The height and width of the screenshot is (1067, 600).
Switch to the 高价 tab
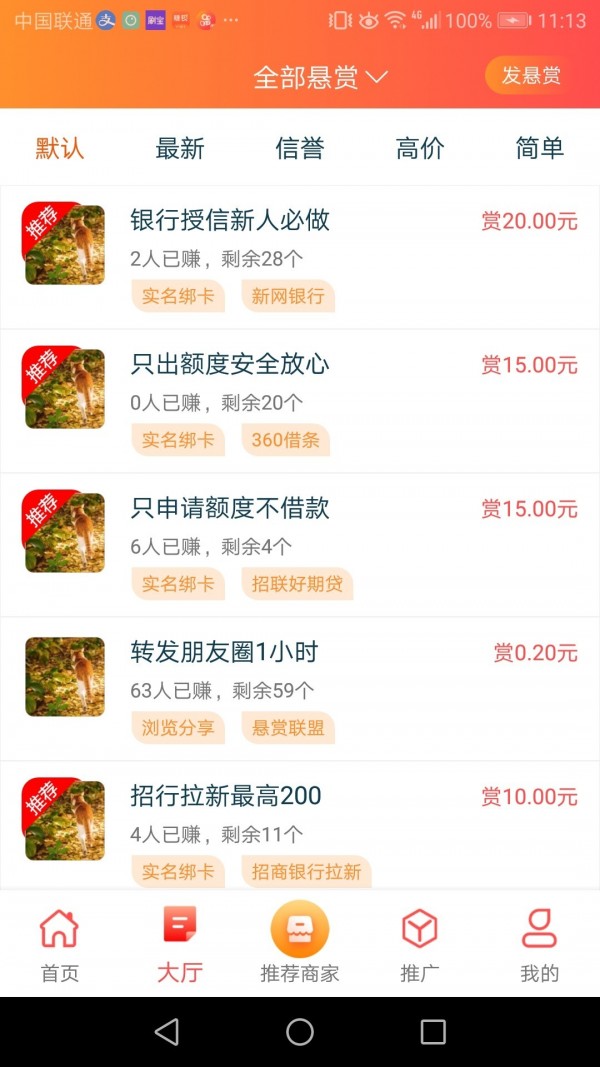coord(420,149)
